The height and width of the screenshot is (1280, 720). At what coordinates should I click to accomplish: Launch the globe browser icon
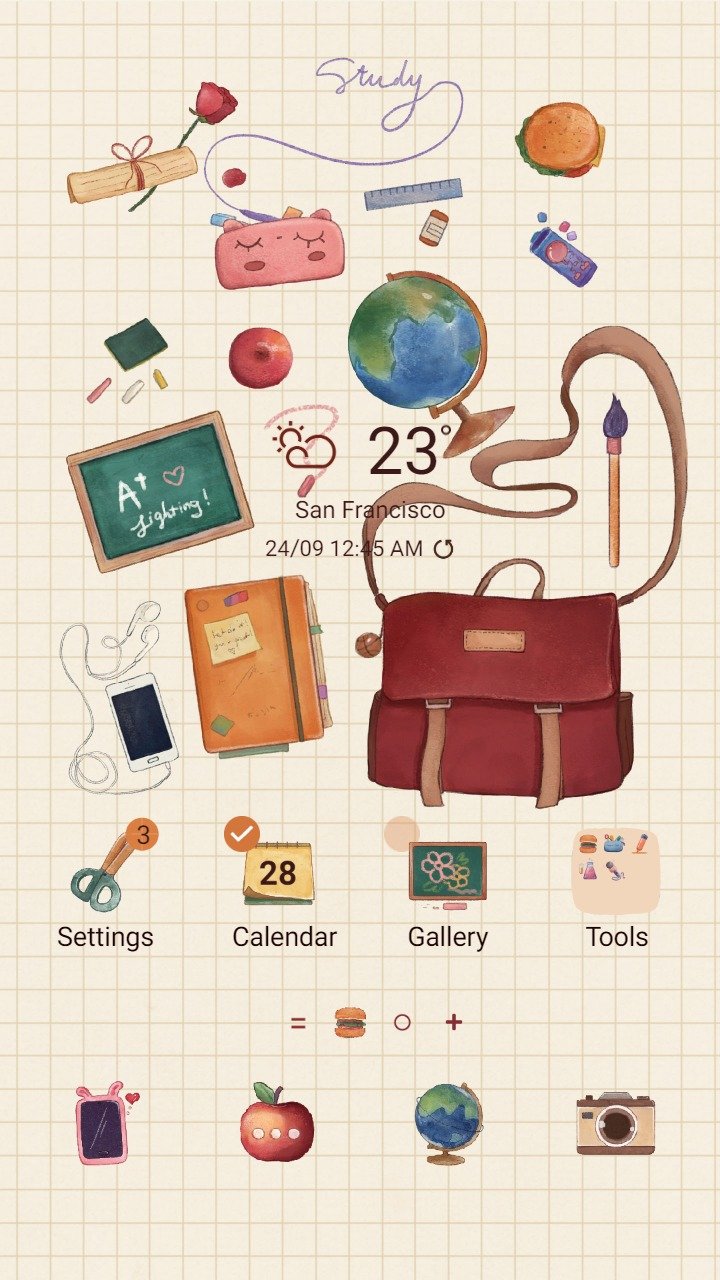click(448, 1124)
